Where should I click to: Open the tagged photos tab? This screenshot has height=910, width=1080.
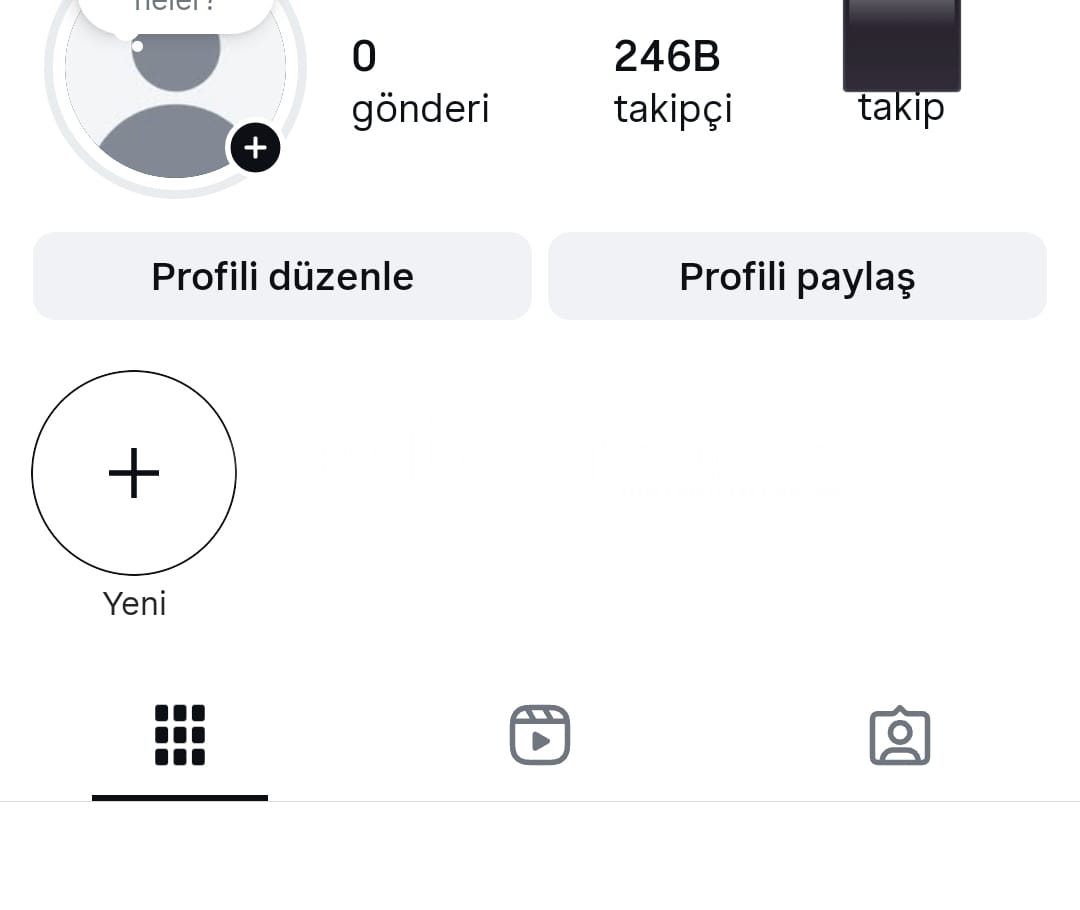click(x=900, y=737)
